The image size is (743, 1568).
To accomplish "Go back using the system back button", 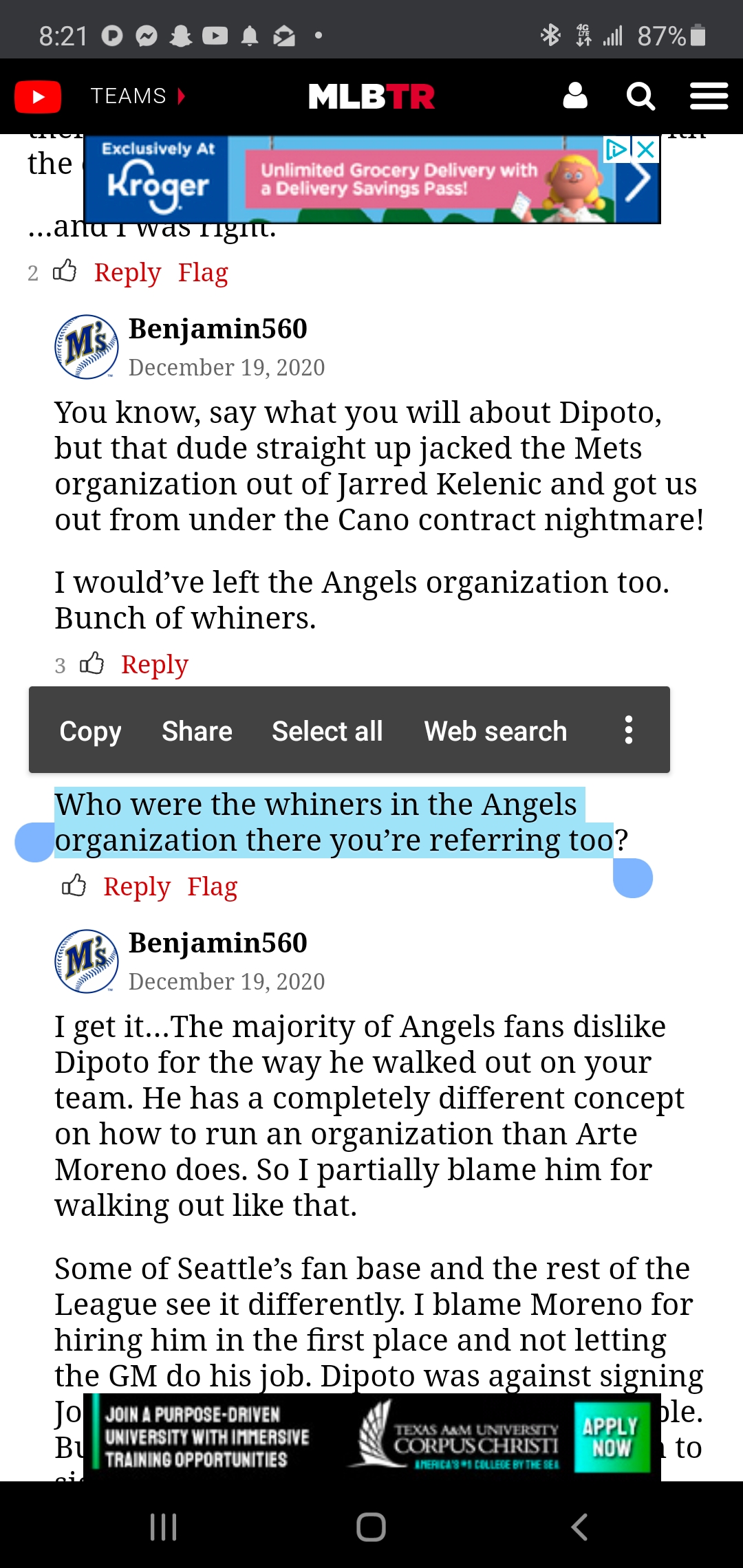I will pos(579,1527).
